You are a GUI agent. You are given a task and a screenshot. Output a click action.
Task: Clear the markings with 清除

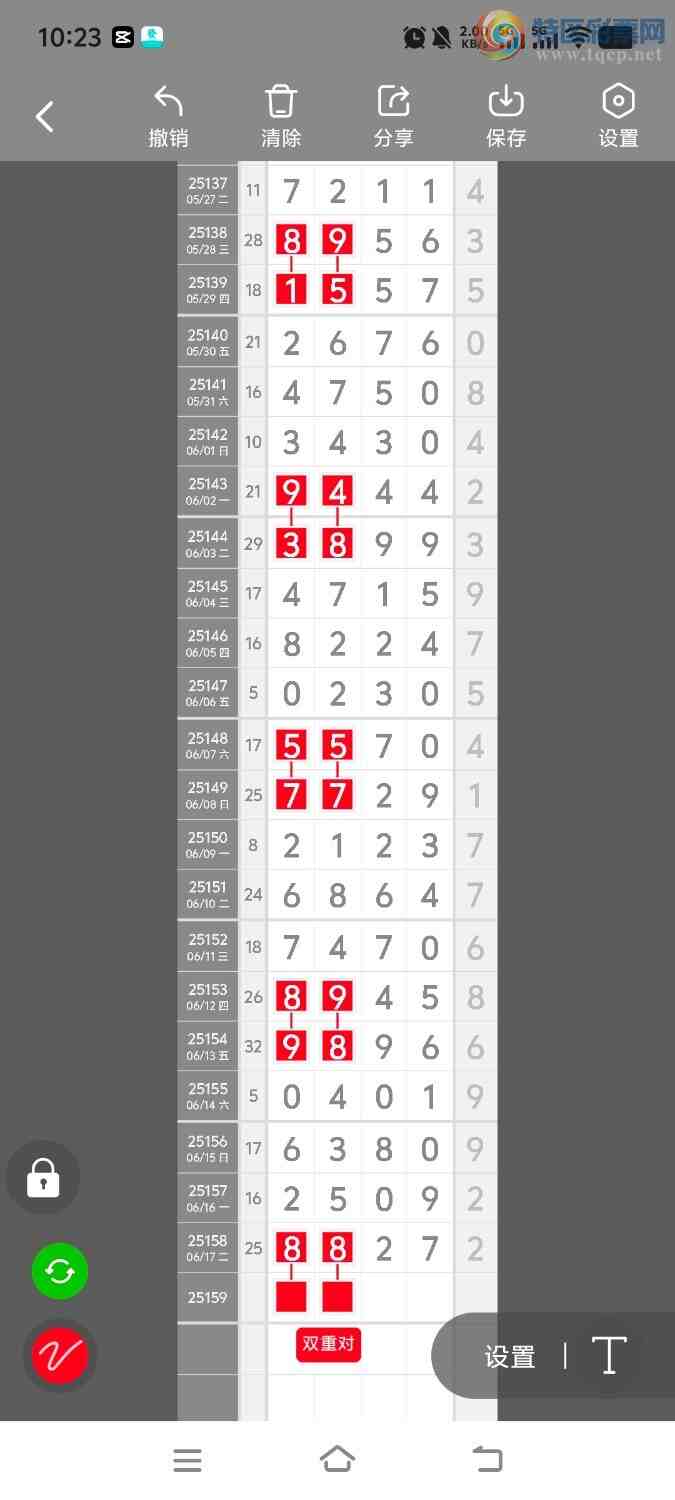pyautogui.click(x=281, y=117)
